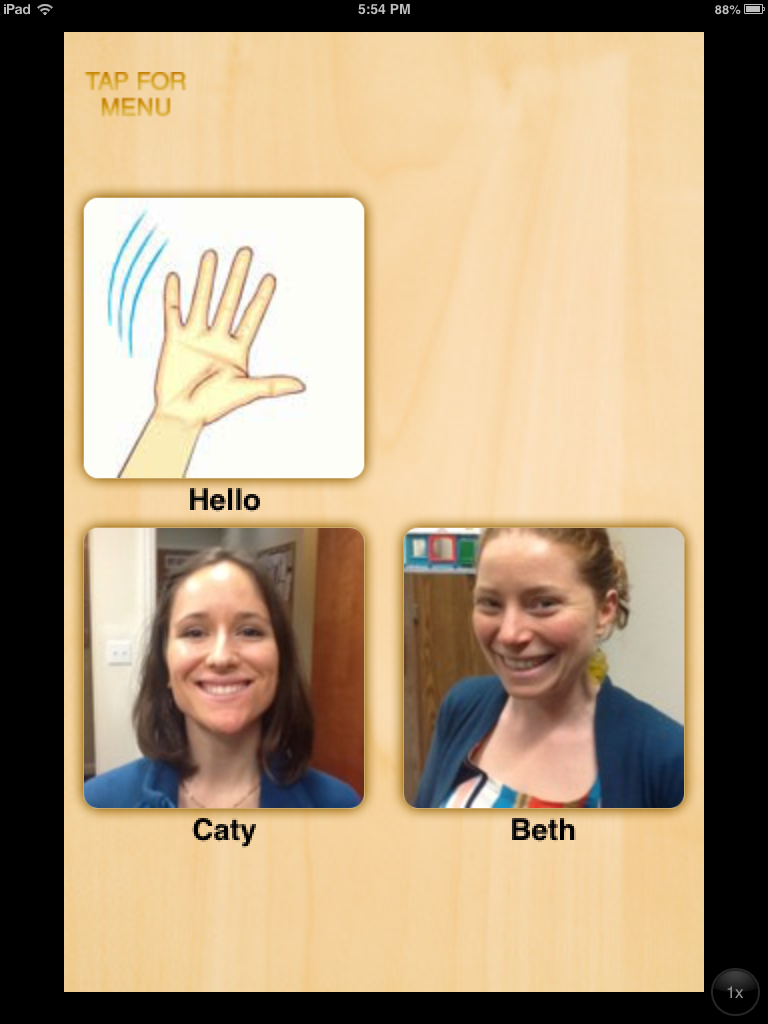Choose the Beth photo tile
768x1024 pixels.
click(x=543, y=667)
